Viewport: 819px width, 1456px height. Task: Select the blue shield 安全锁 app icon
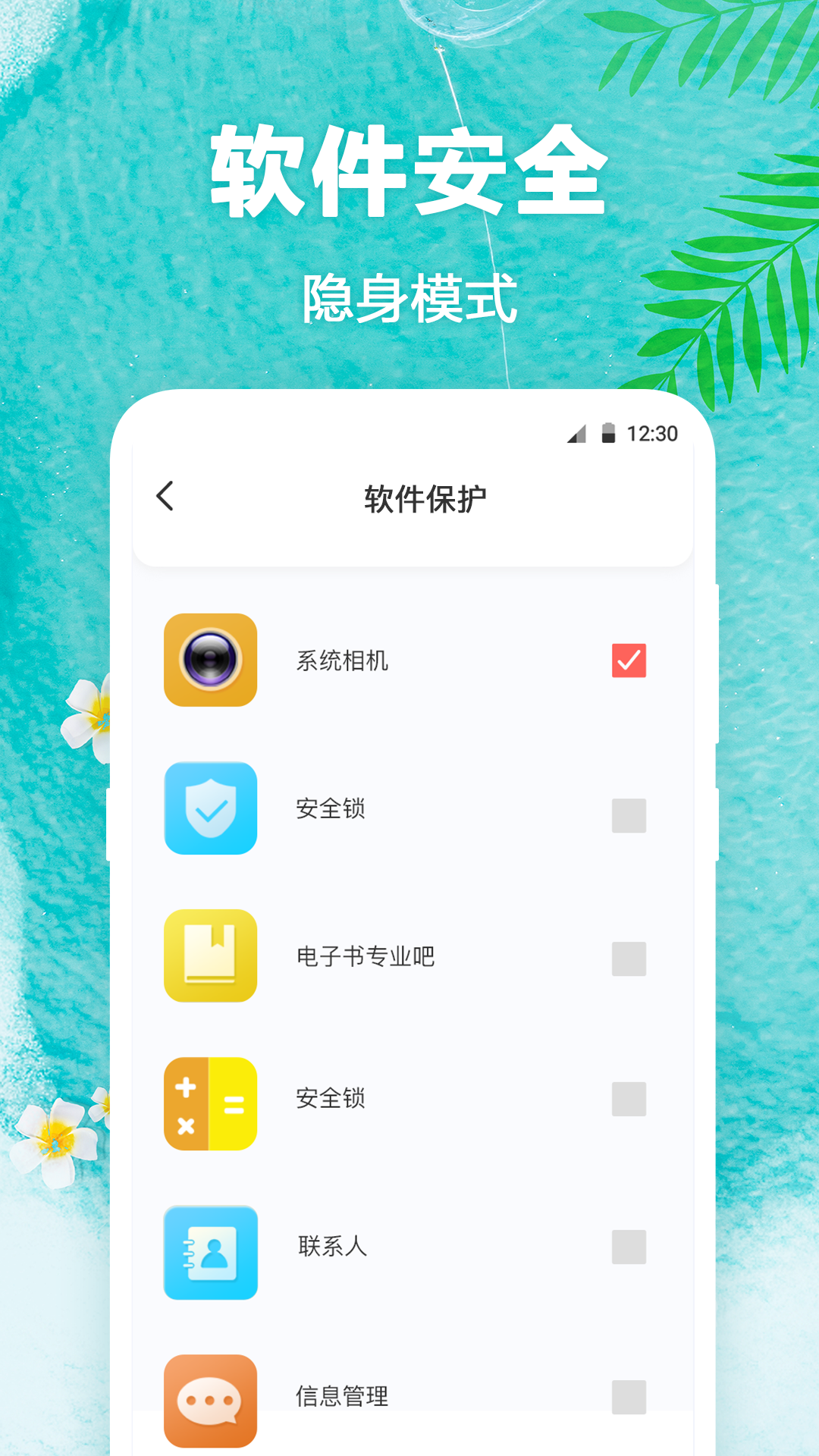point(210,808)
